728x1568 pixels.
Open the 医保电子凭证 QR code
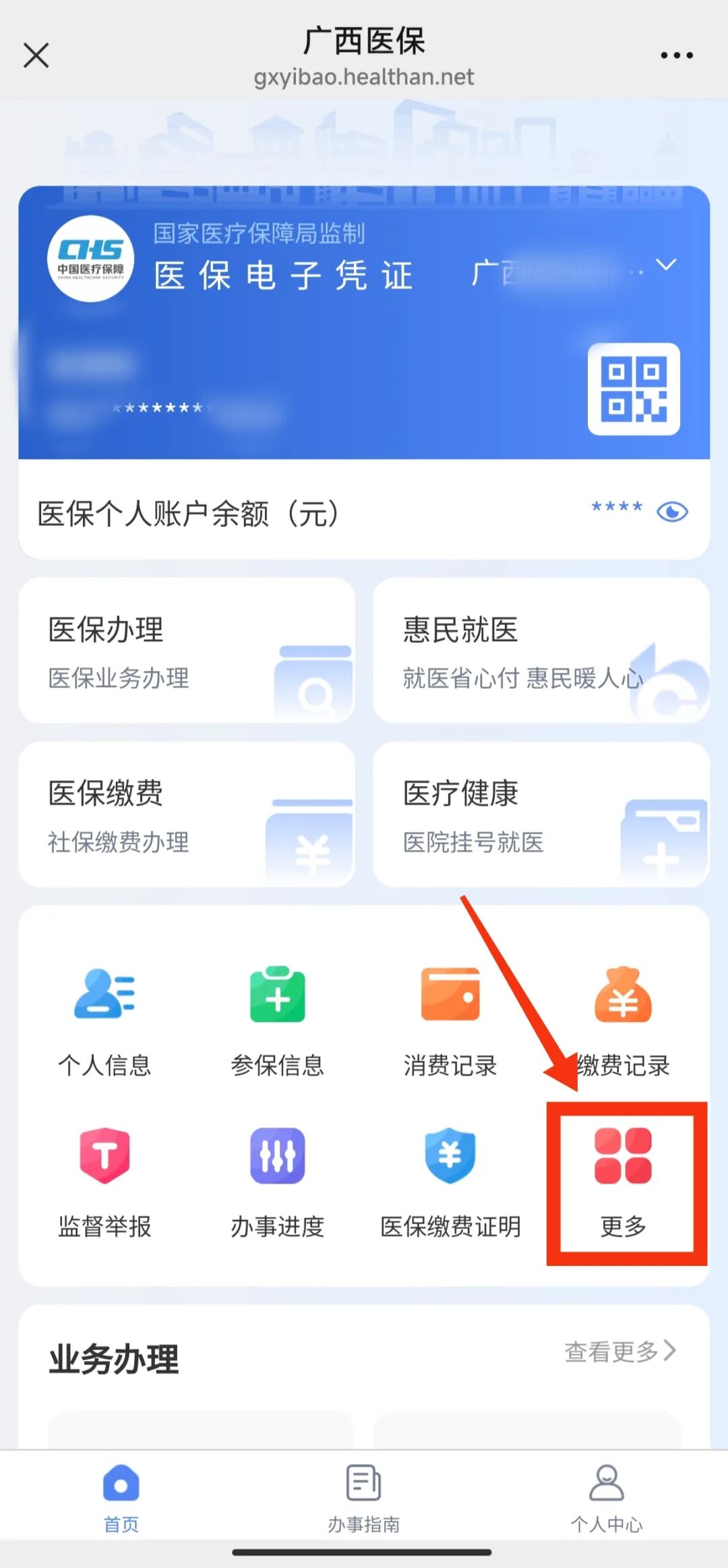point(633,389)
